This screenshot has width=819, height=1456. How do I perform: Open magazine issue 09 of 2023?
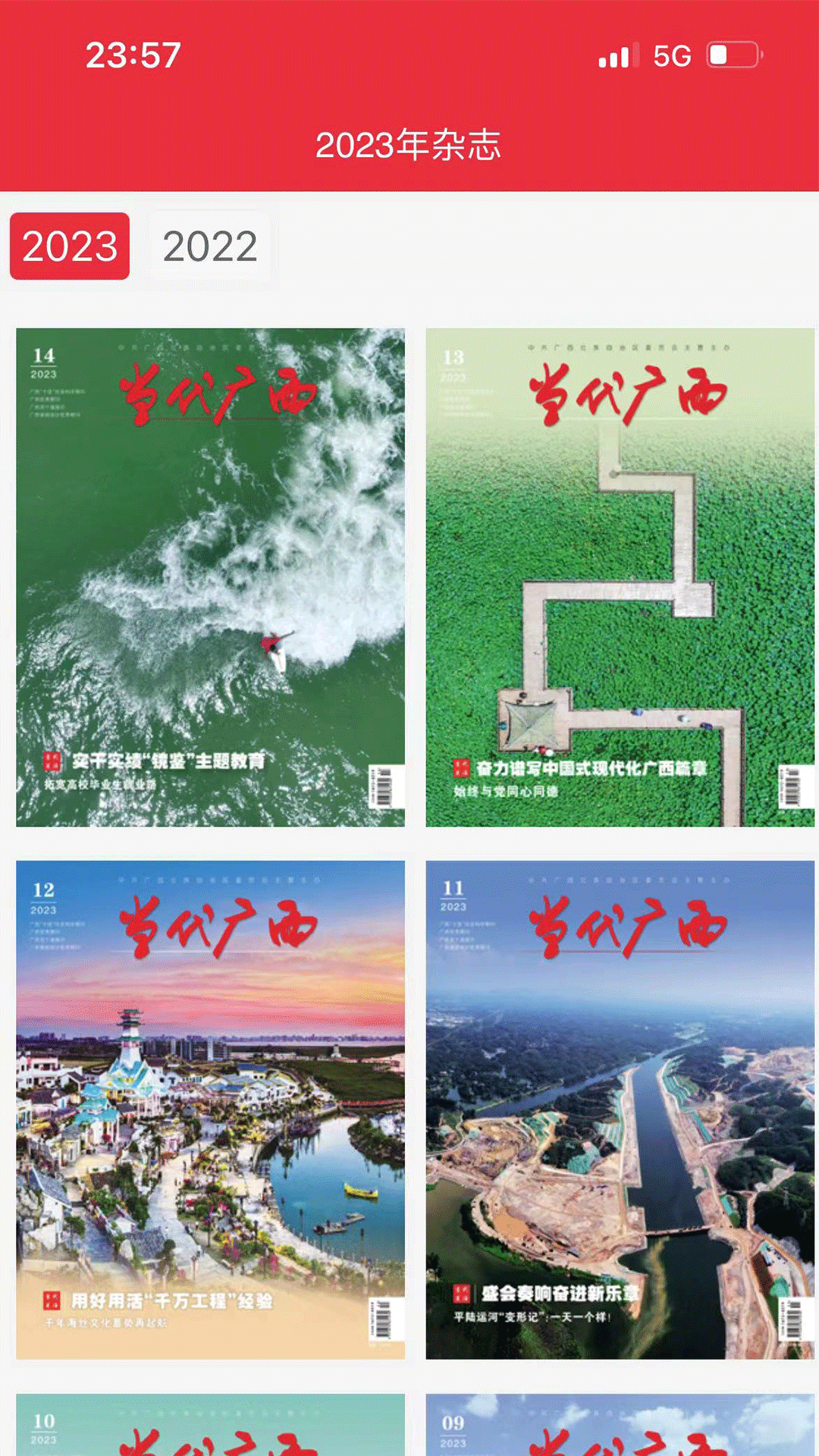click(620, 1426)
